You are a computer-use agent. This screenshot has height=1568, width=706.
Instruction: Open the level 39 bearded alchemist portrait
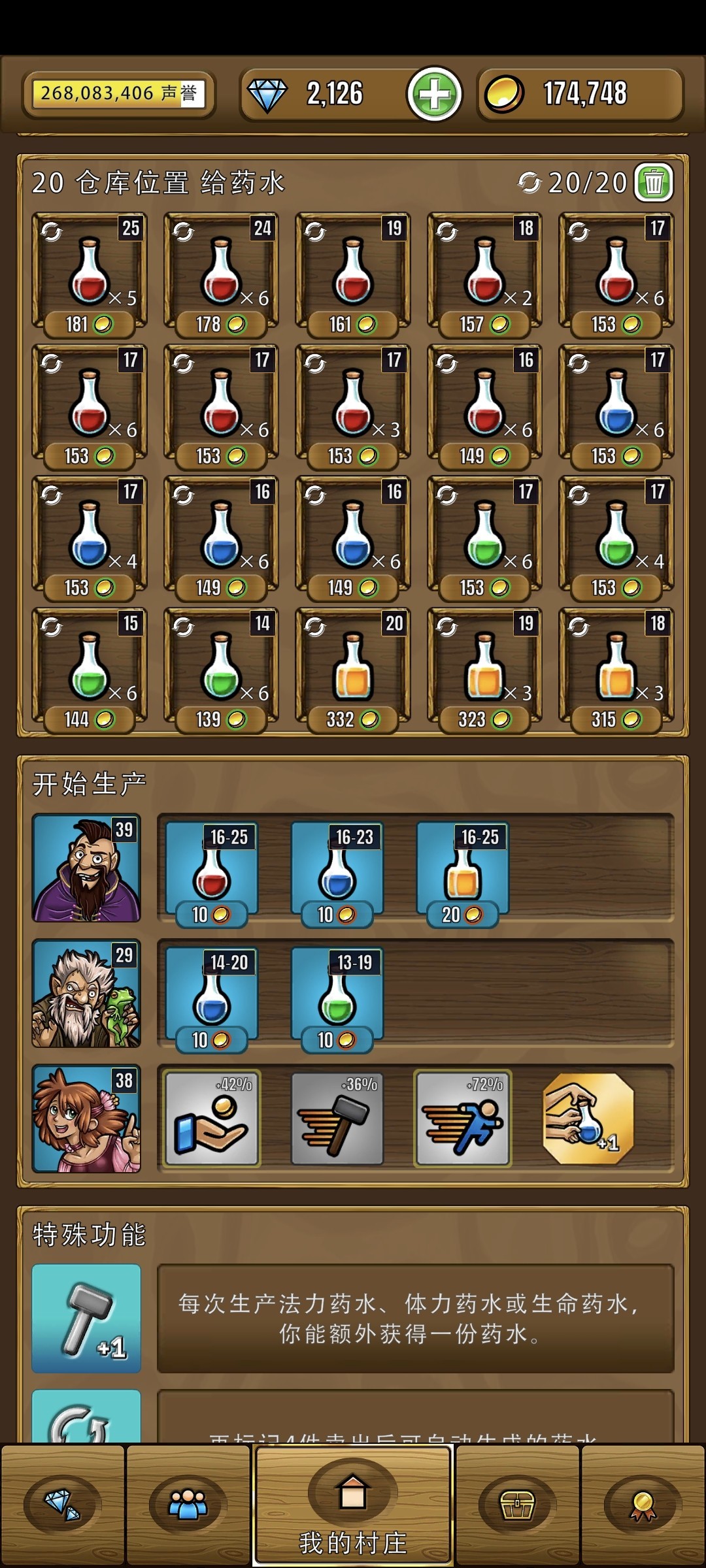pos(86,868)
